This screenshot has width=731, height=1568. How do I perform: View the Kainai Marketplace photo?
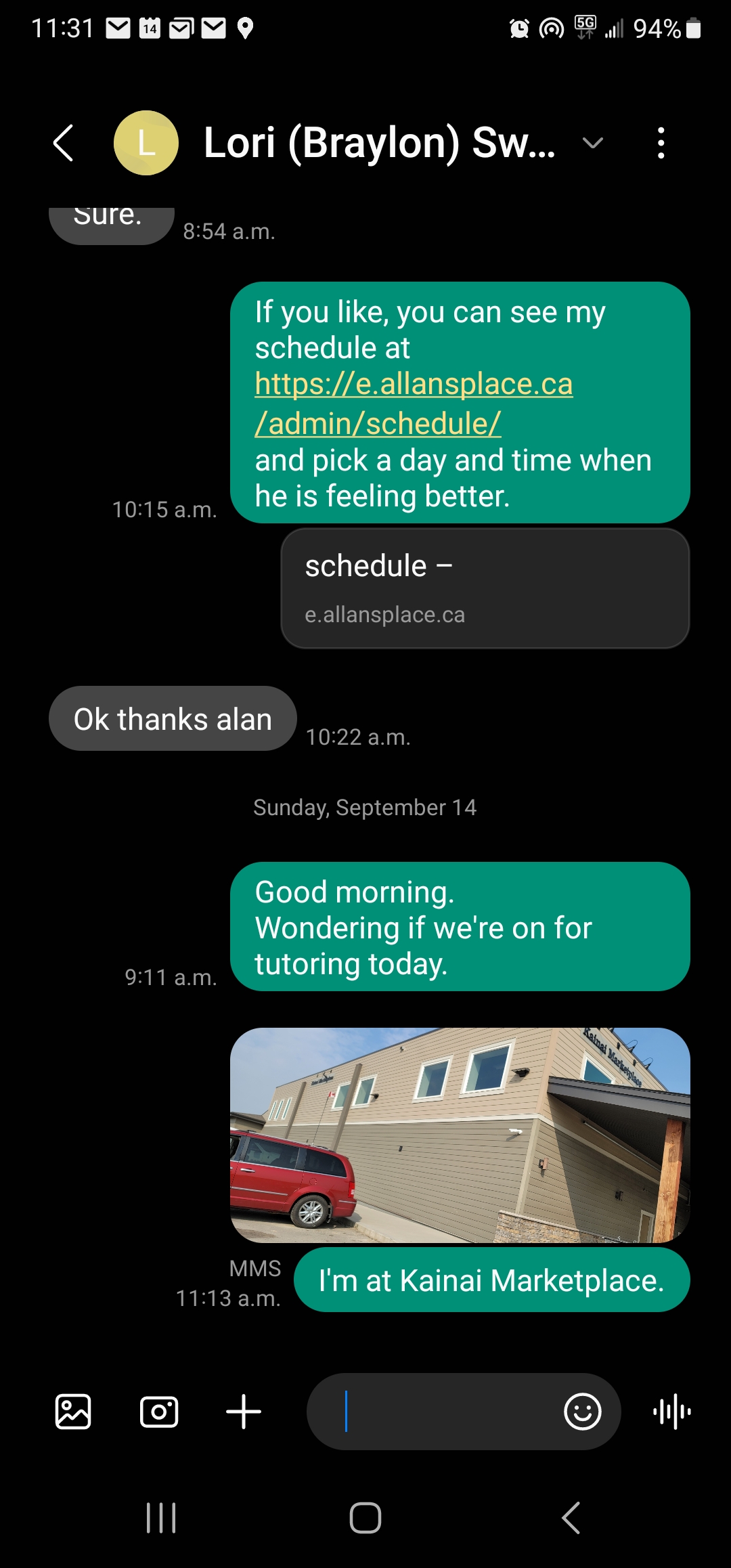[x=460, y=1135]
